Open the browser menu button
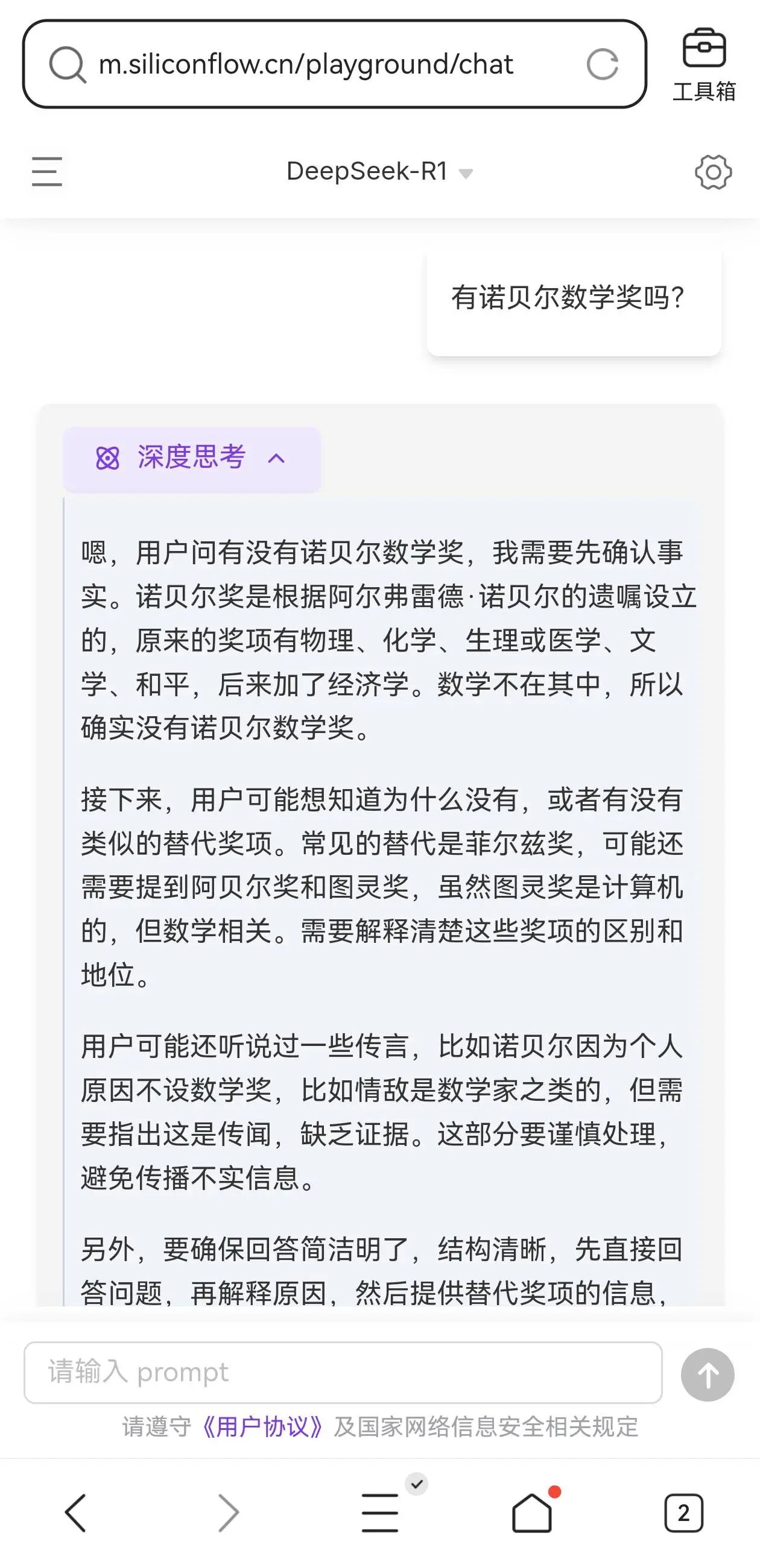Image resolution: width=760 pixels, height=1568 pixels. [380, 1513]
